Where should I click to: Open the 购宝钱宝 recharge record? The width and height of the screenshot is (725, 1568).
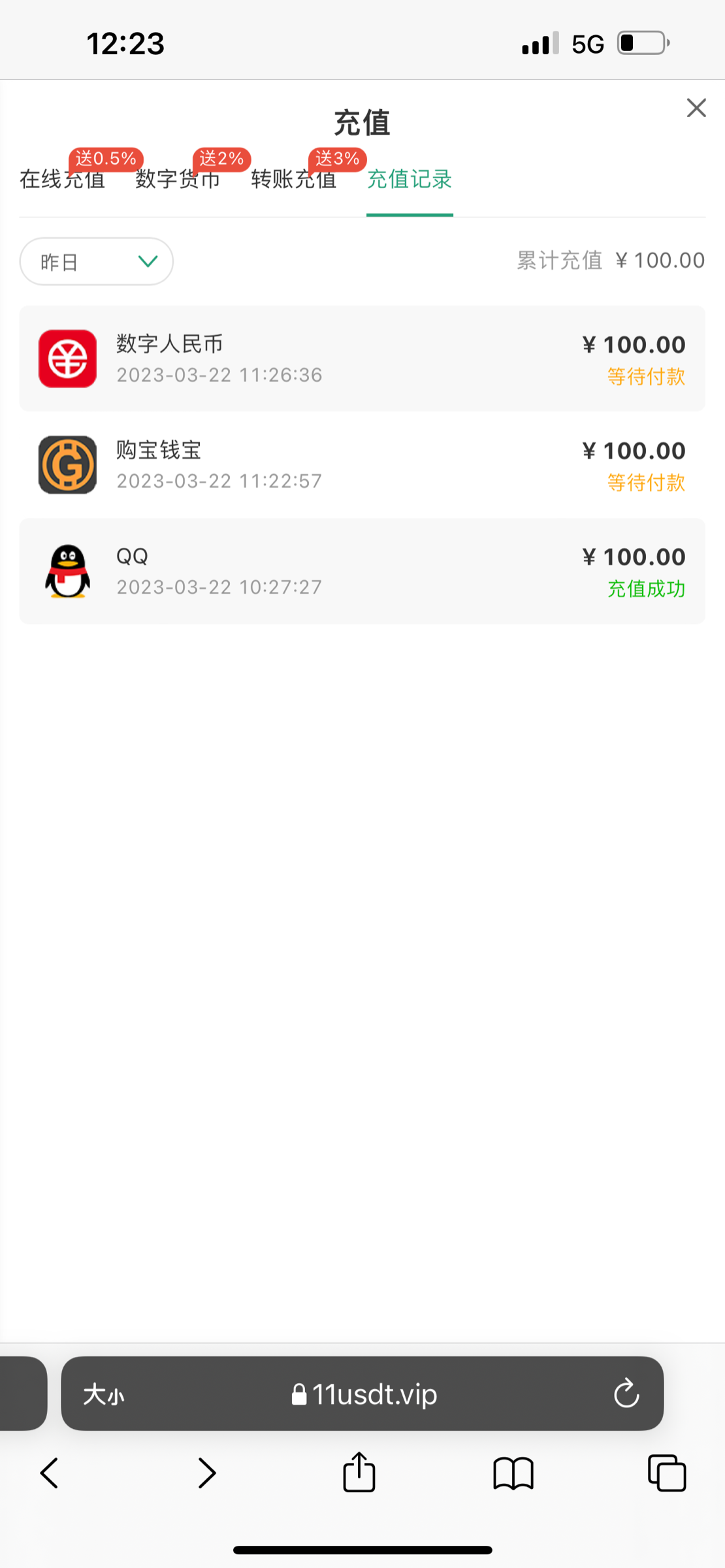(362, 465)
